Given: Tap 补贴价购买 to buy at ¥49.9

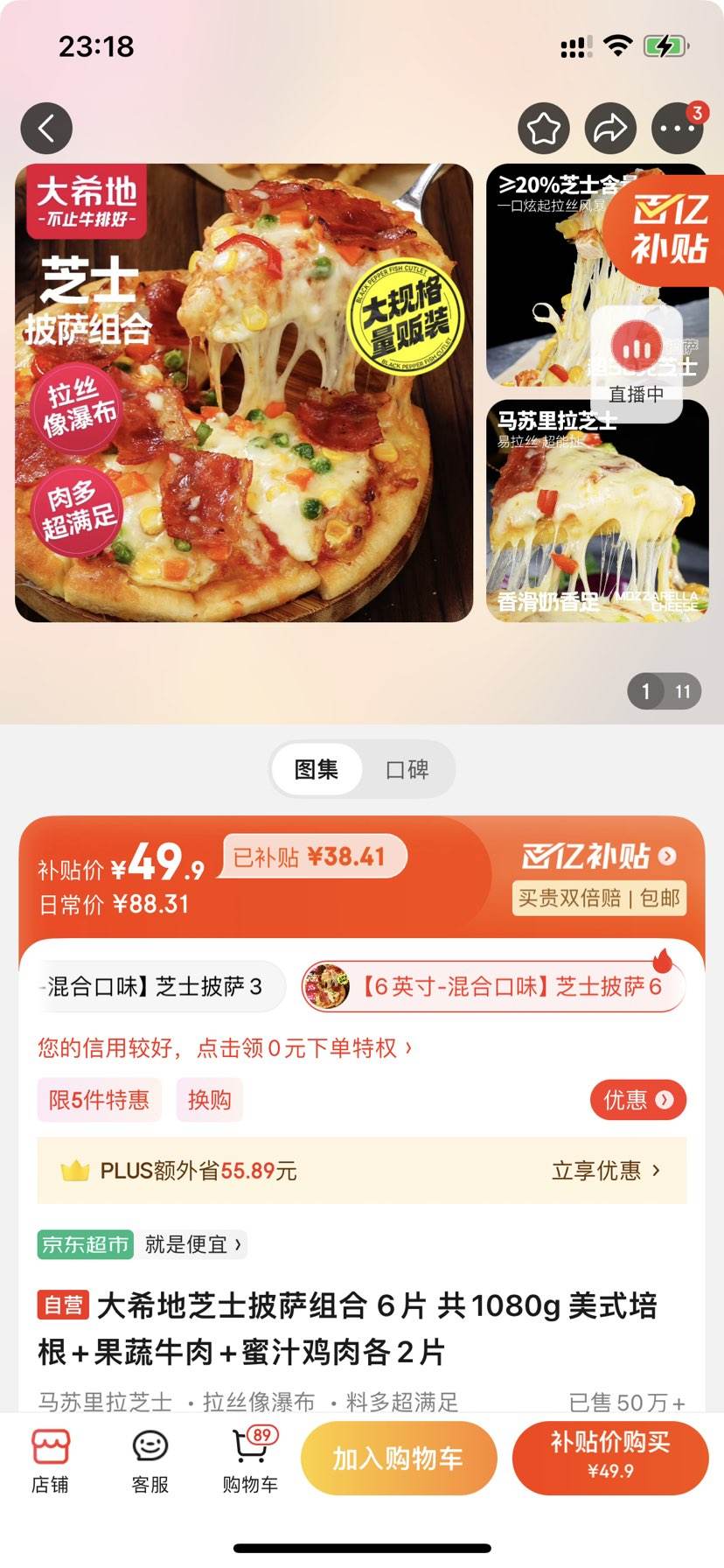Looking at the screenshot, I should click(610, 1457).
